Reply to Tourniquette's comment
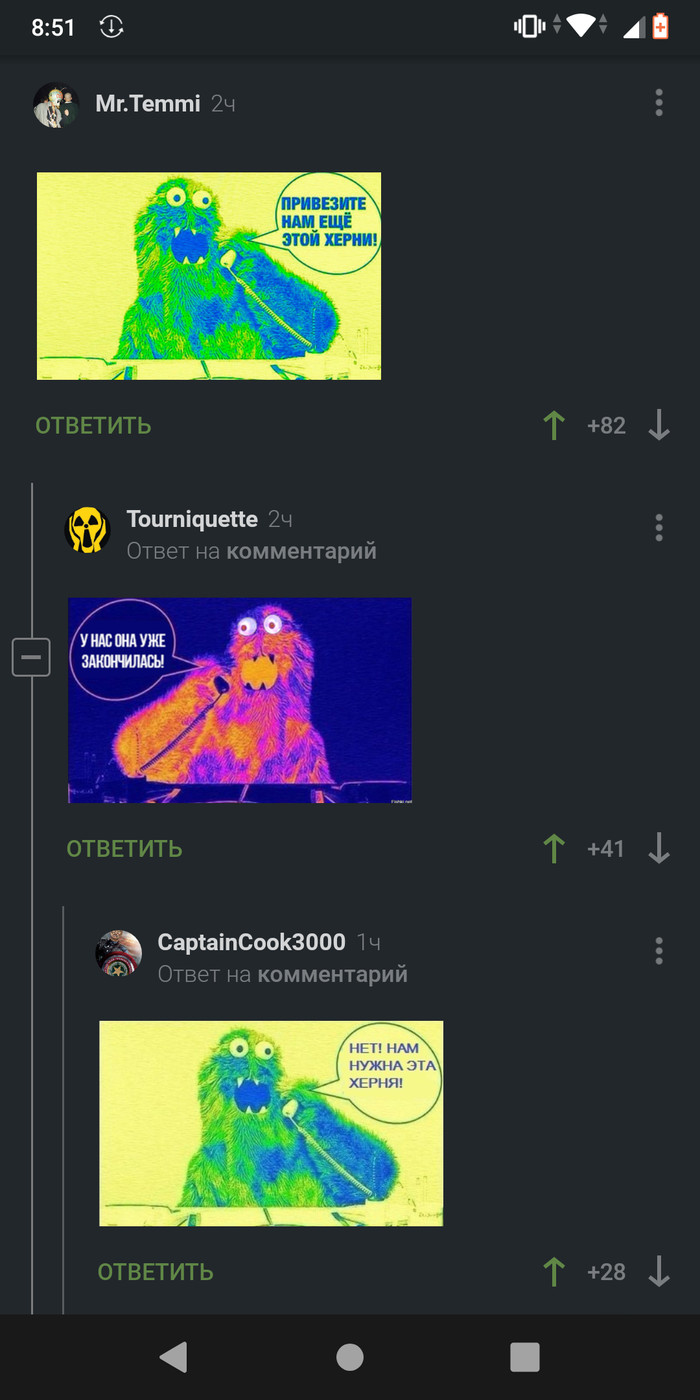 pyautogui.click(x=124, y=849)
